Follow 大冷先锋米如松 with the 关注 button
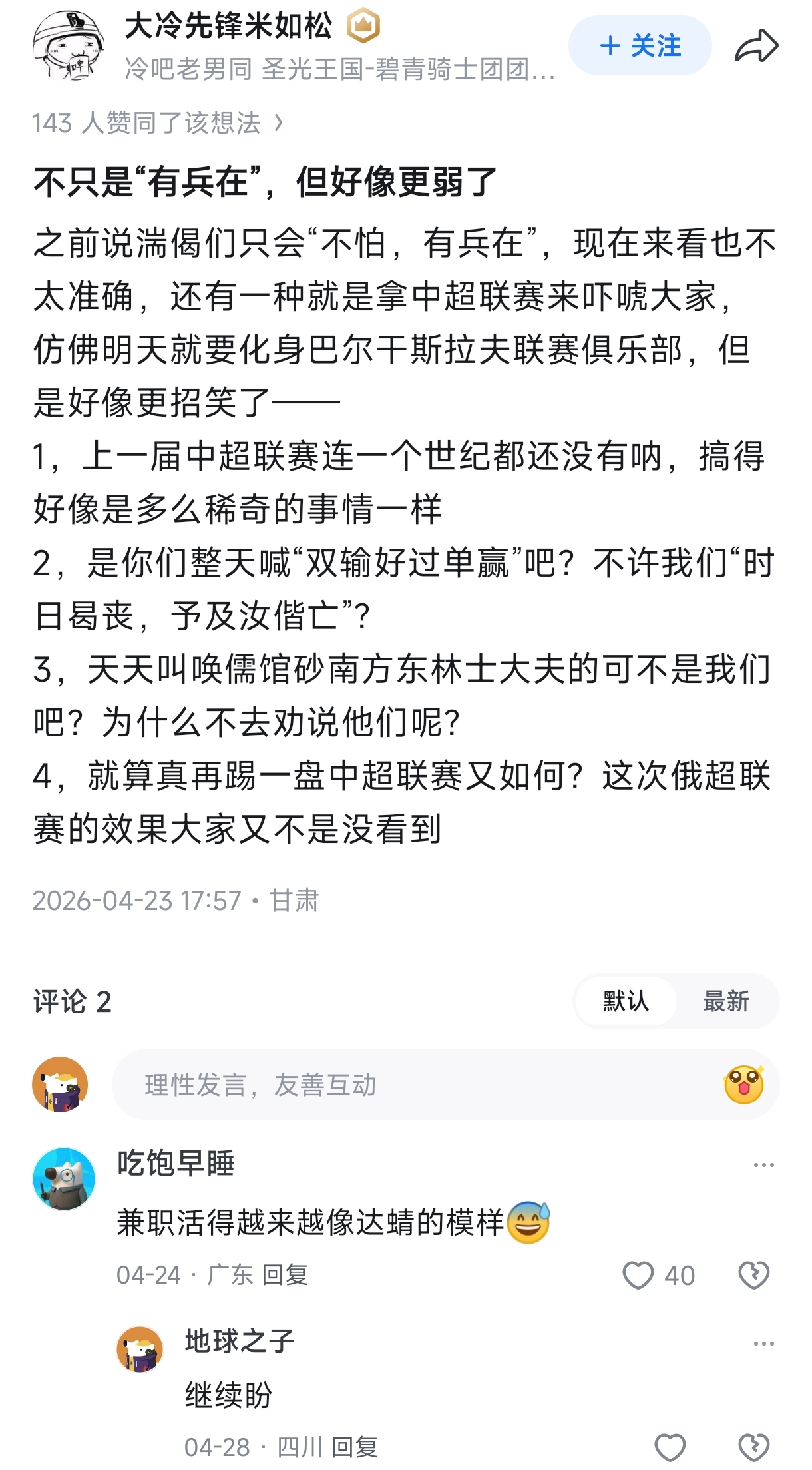Viewport: 812px width, 1470px height. [640, 45]
